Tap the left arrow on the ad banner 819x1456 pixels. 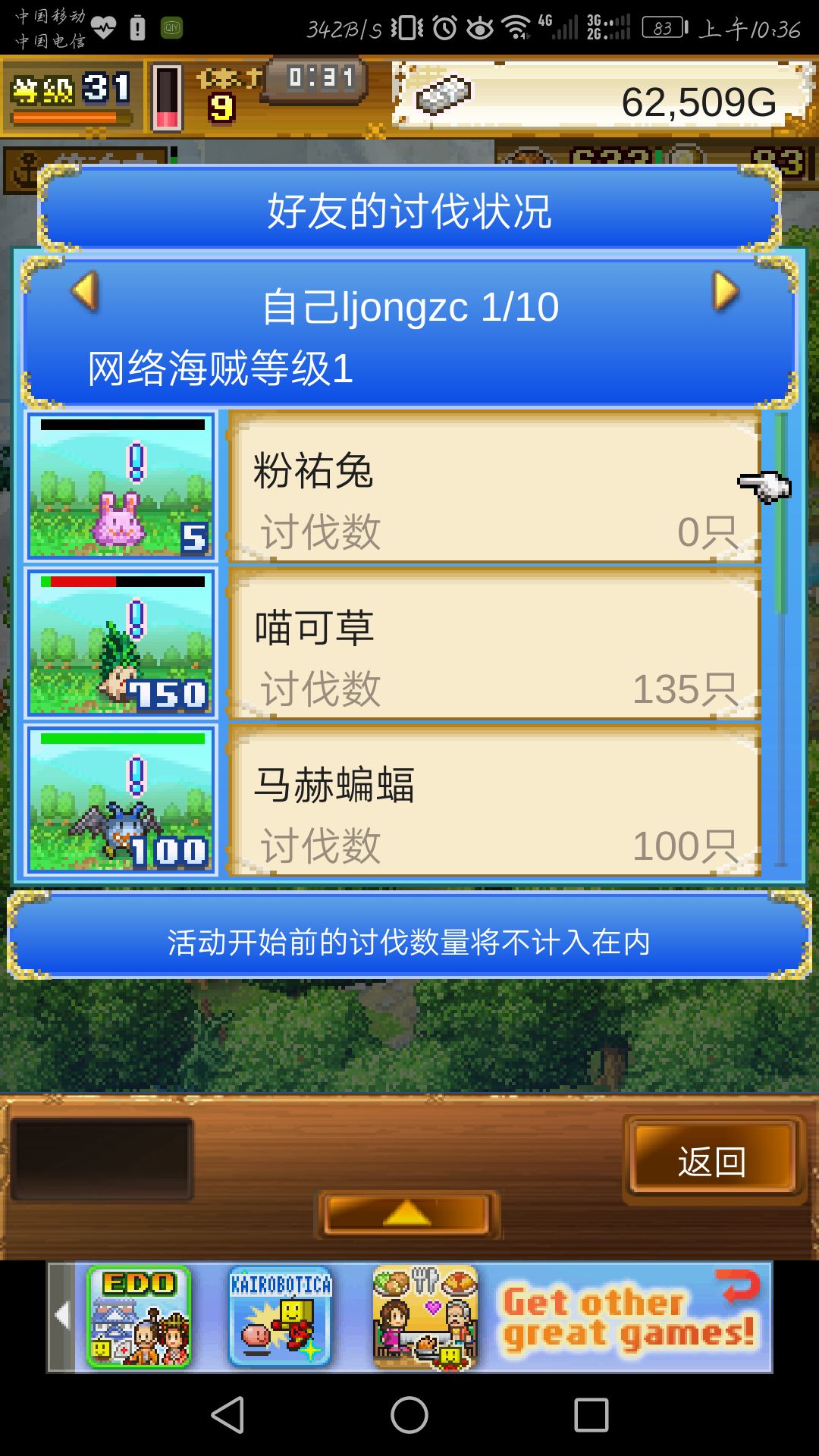(61, 1317)
